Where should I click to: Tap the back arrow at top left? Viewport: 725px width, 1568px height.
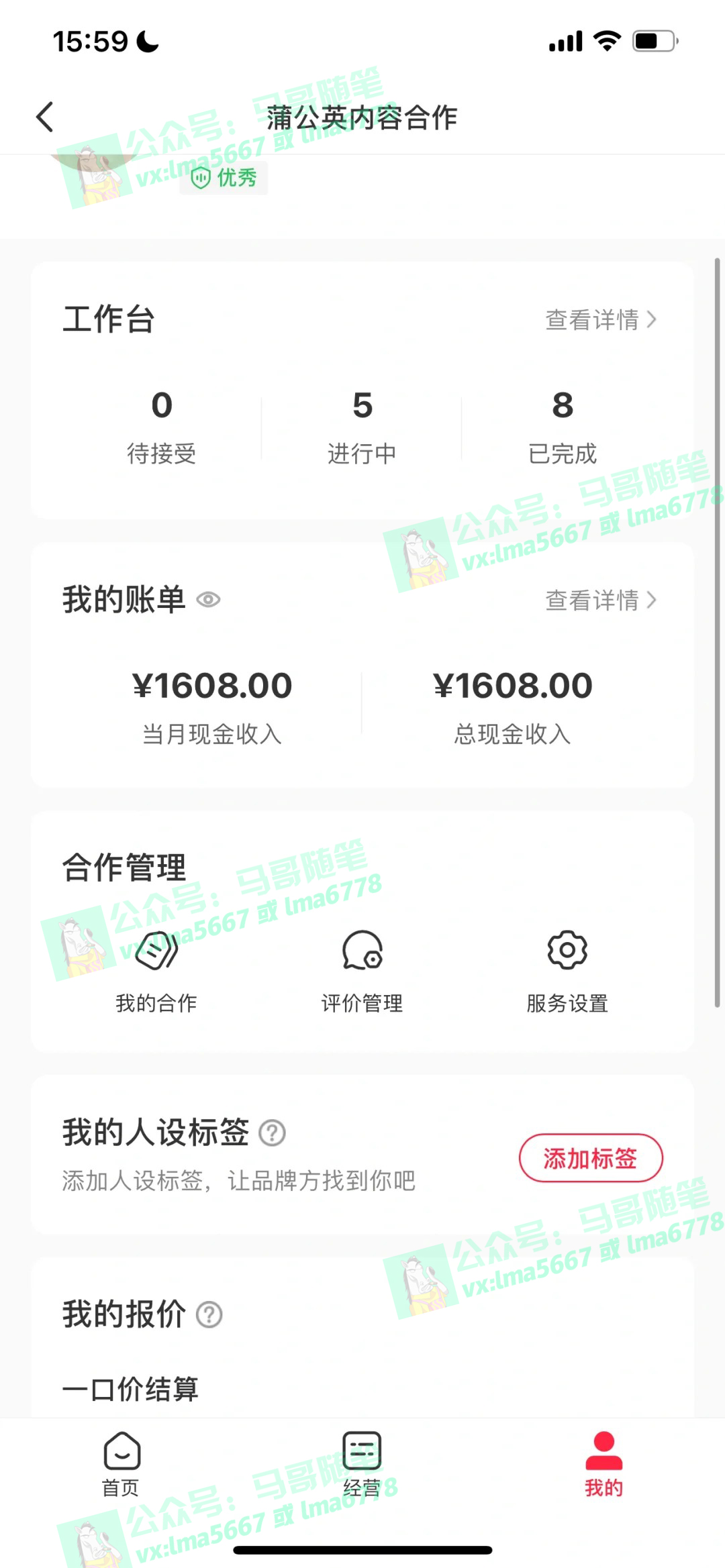tap(44, 115)
